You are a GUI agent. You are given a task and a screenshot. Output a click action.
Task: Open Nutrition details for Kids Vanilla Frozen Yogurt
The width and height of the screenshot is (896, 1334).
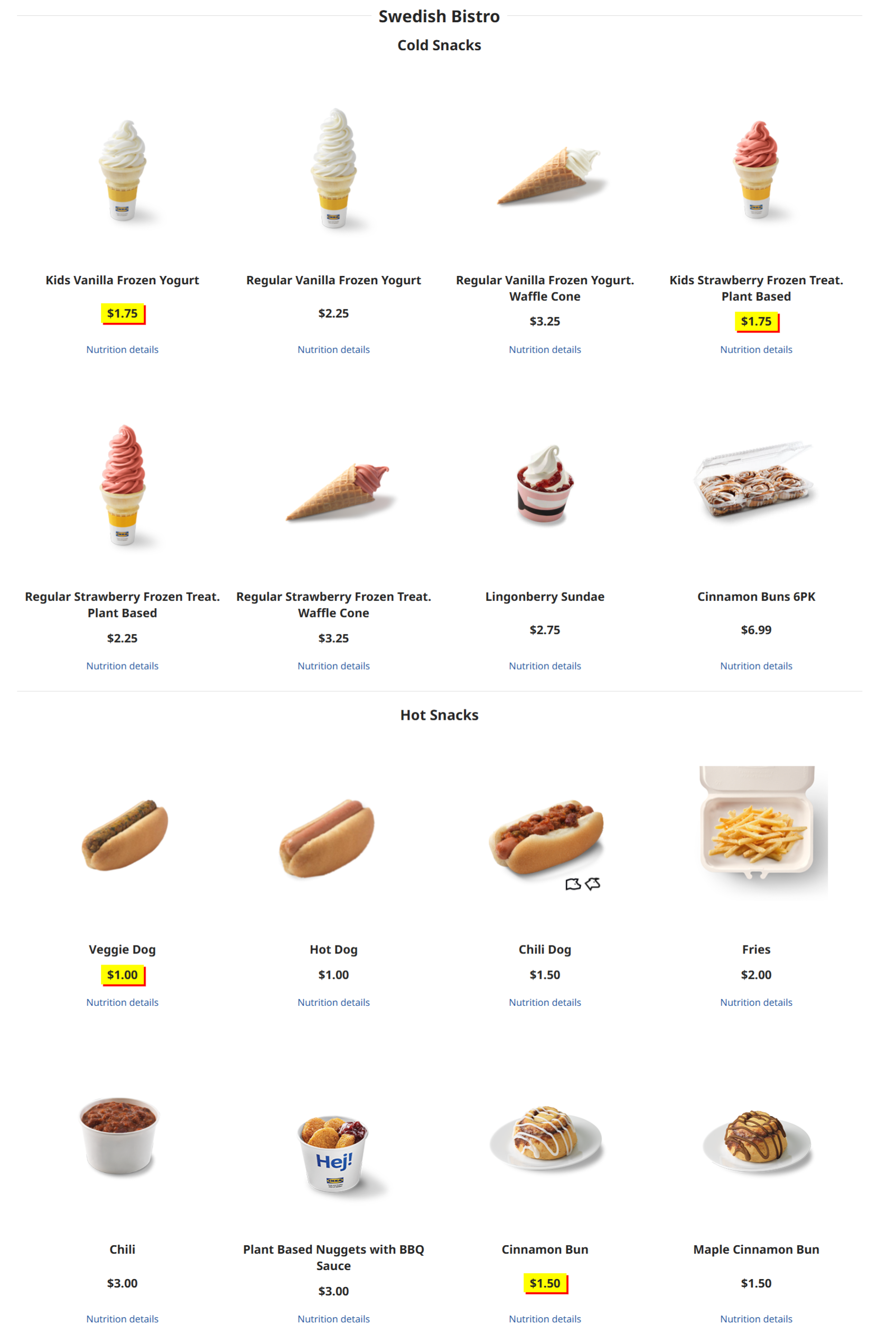coord(122,349)
